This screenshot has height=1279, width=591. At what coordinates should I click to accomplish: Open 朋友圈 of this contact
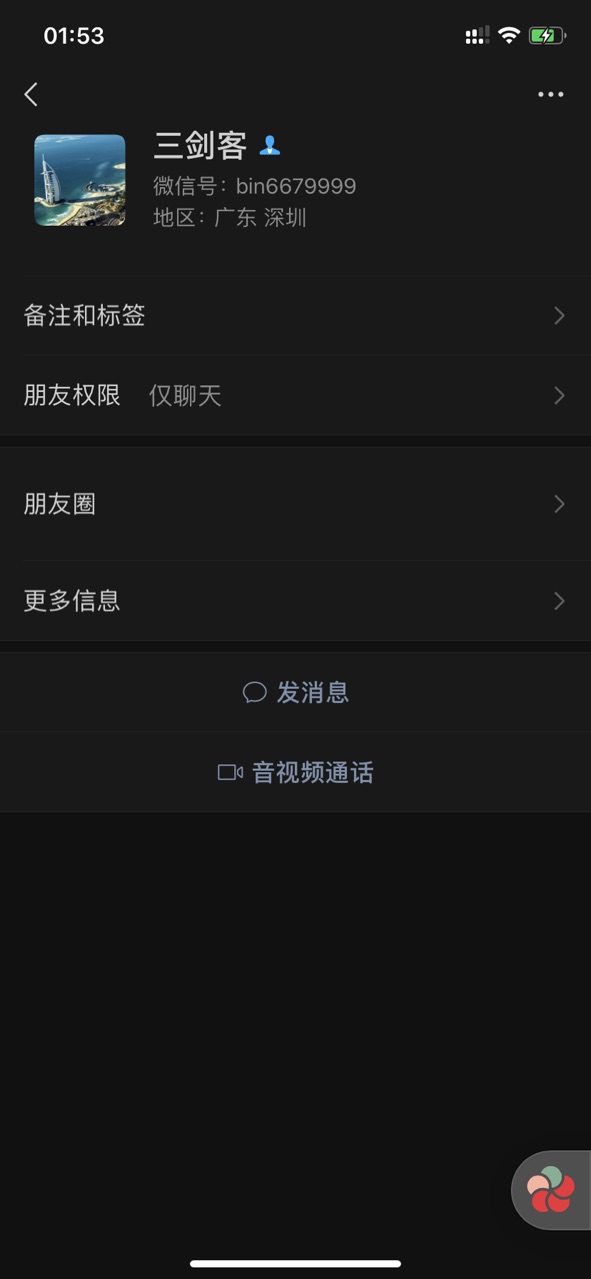click(x=295, y=504)
